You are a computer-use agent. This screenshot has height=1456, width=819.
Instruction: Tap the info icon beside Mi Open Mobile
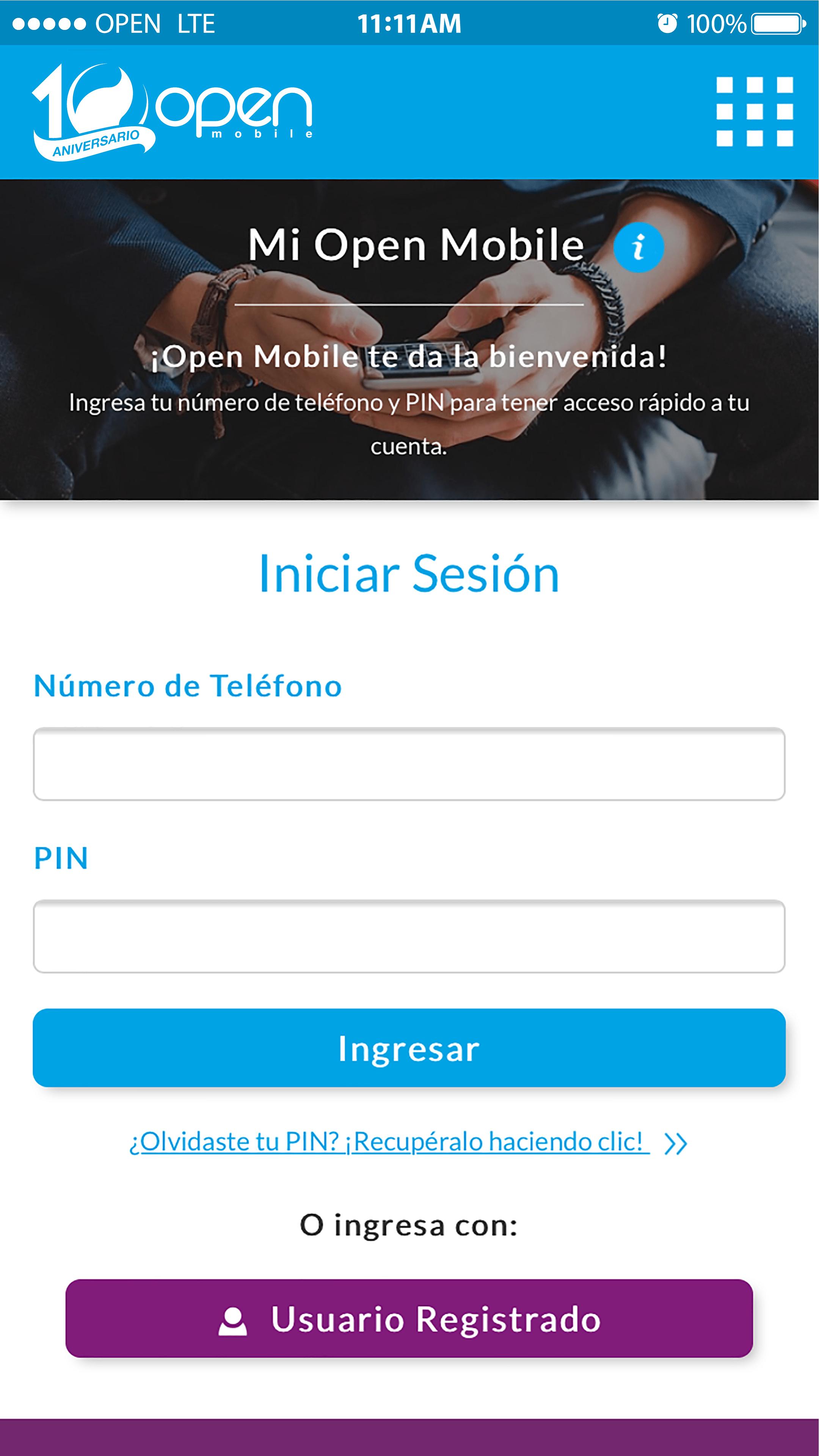click(638, 247)
